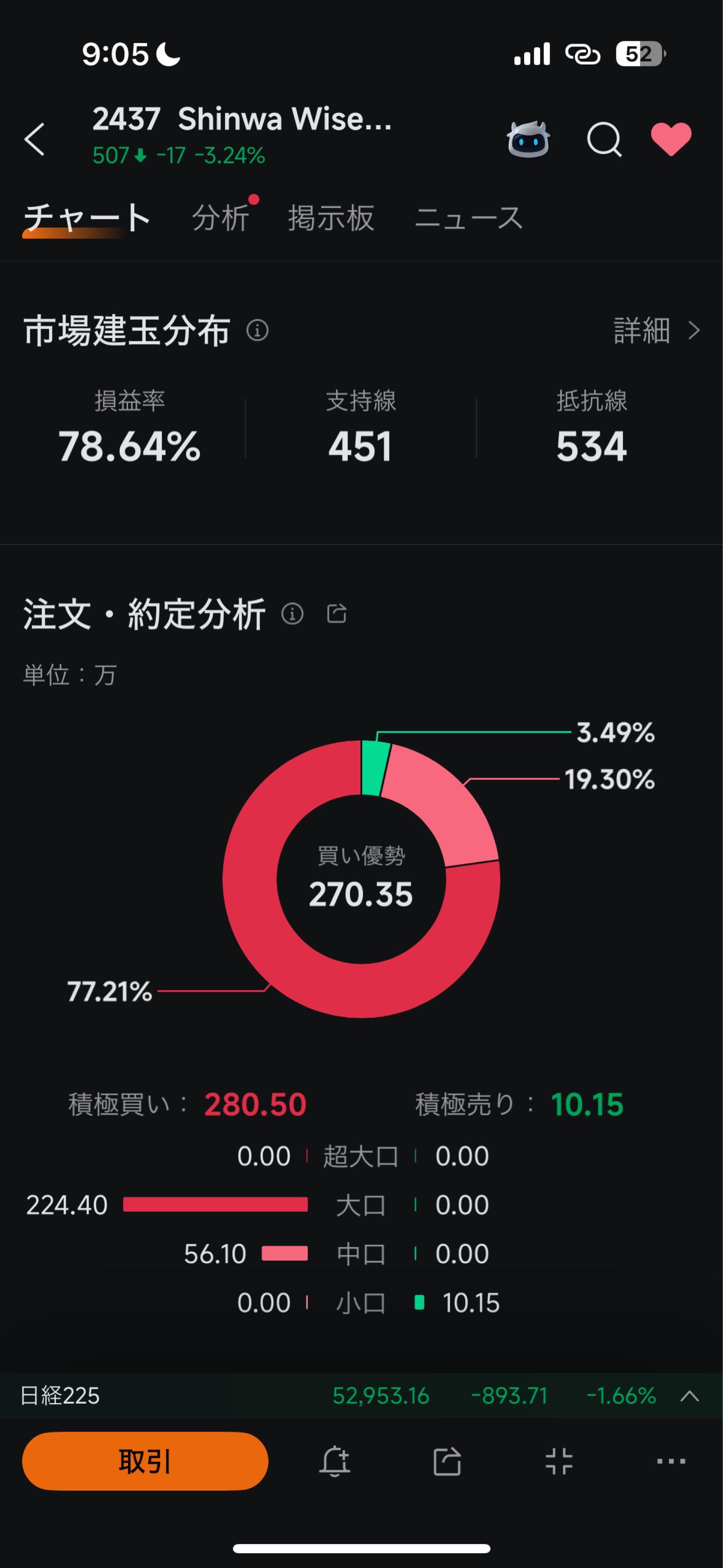
Task: Switch to the チャート tab
Action: click(x=86, y=218)
